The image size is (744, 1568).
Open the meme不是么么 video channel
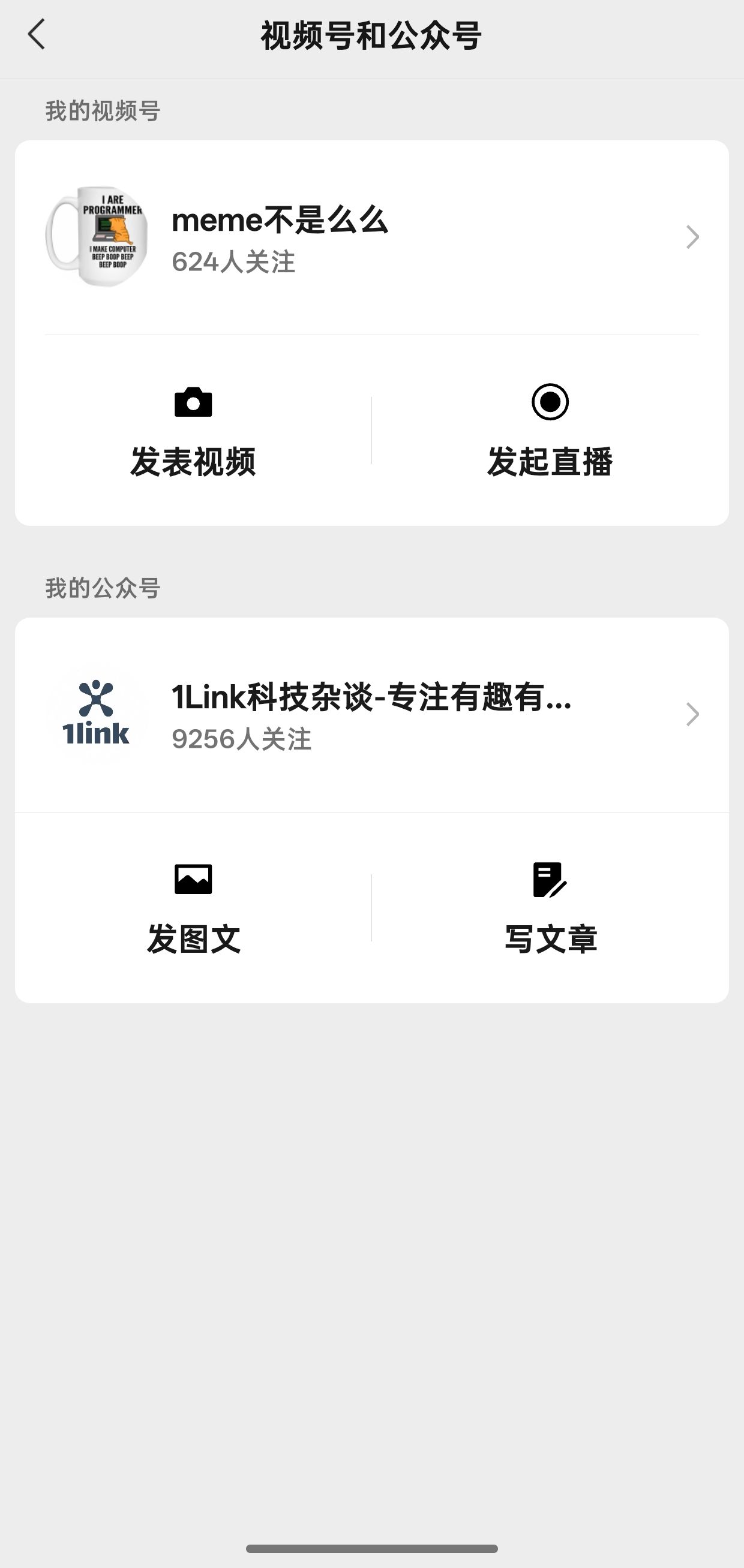(x=371, y=237)
